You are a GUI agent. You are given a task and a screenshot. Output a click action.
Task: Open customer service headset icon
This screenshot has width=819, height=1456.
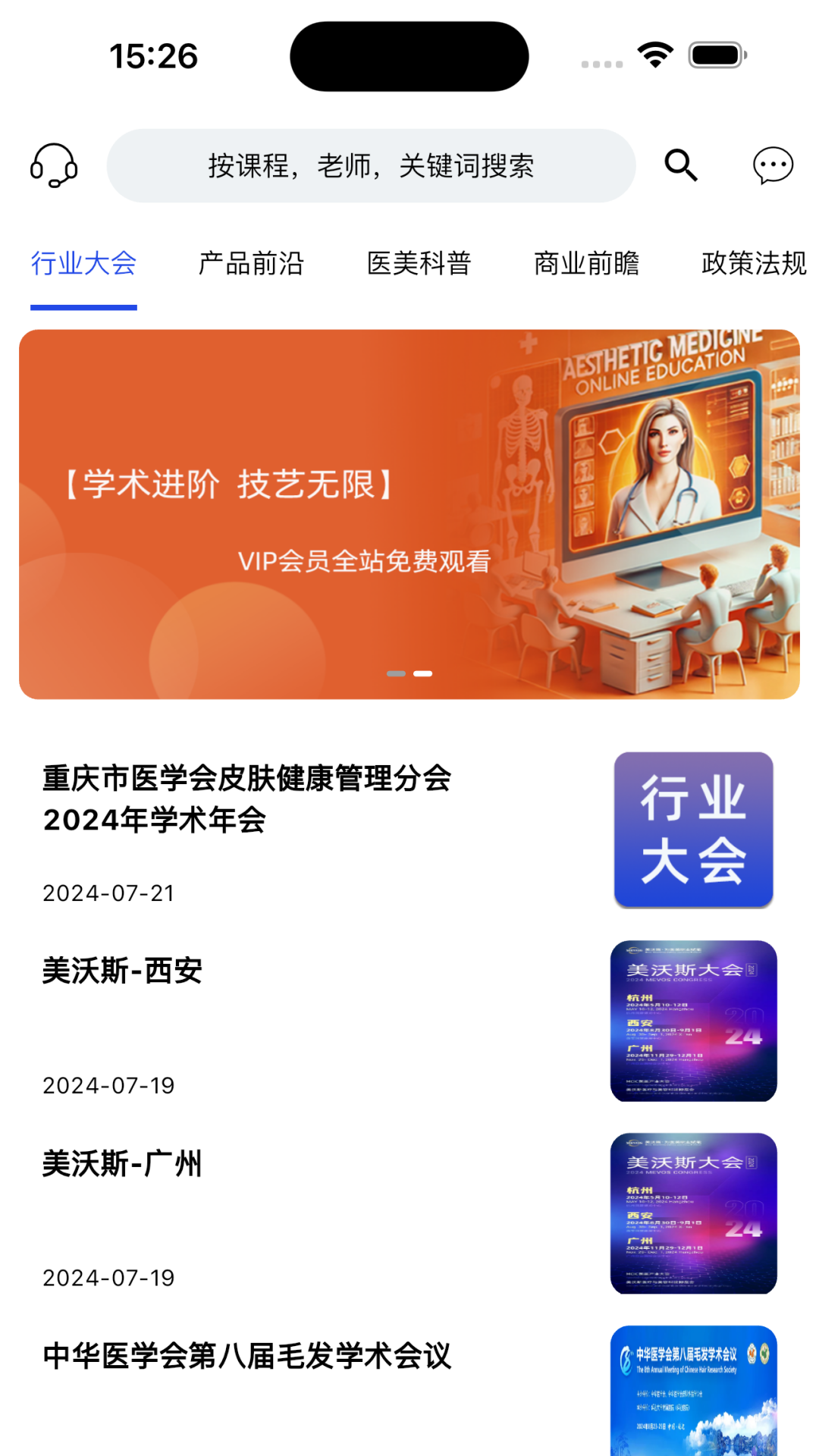click(x=54, y=165)
